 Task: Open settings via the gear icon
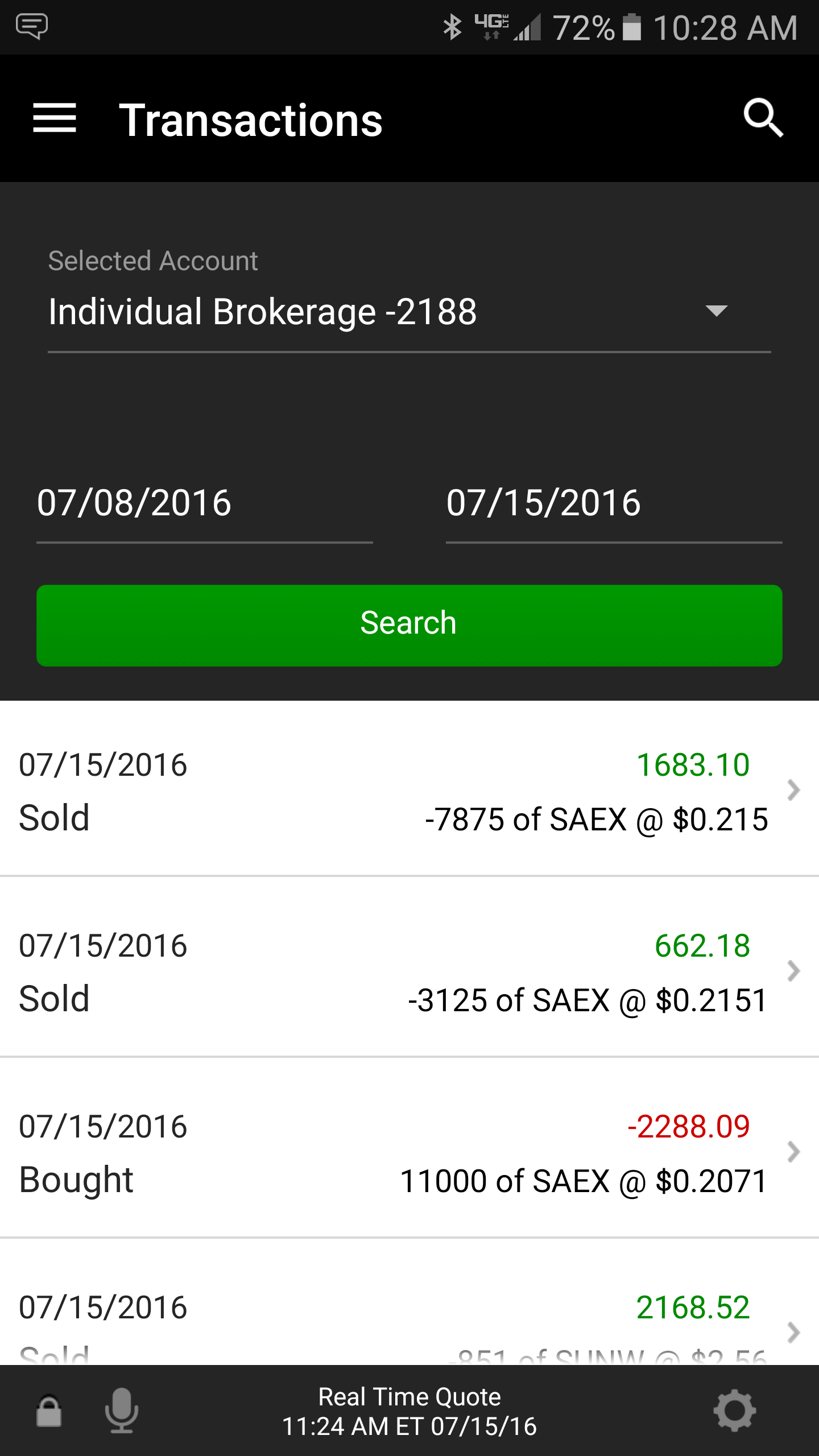[x=734, y=1411]
